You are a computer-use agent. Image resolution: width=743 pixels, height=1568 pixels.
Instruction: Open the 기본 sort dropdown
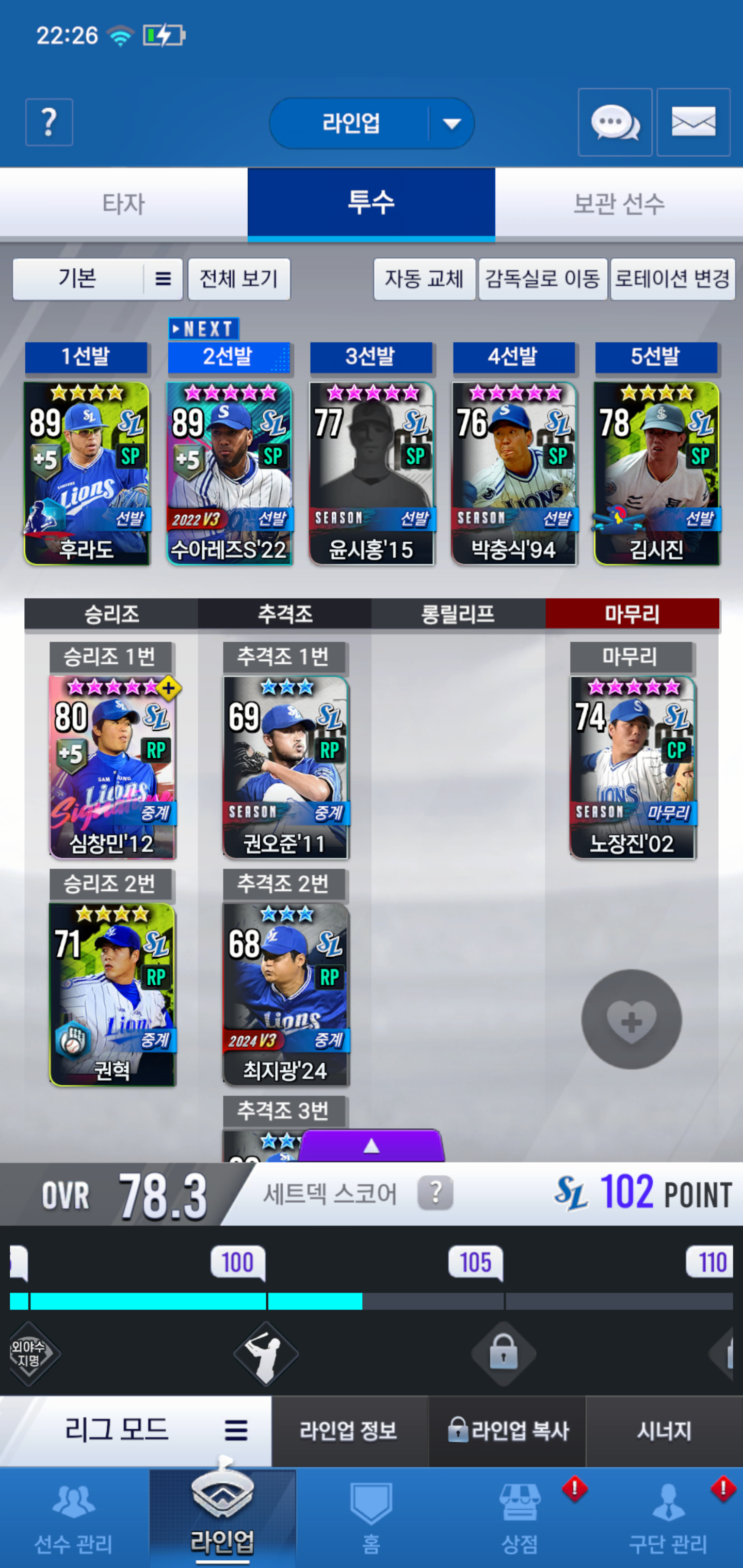coord(98,279)
